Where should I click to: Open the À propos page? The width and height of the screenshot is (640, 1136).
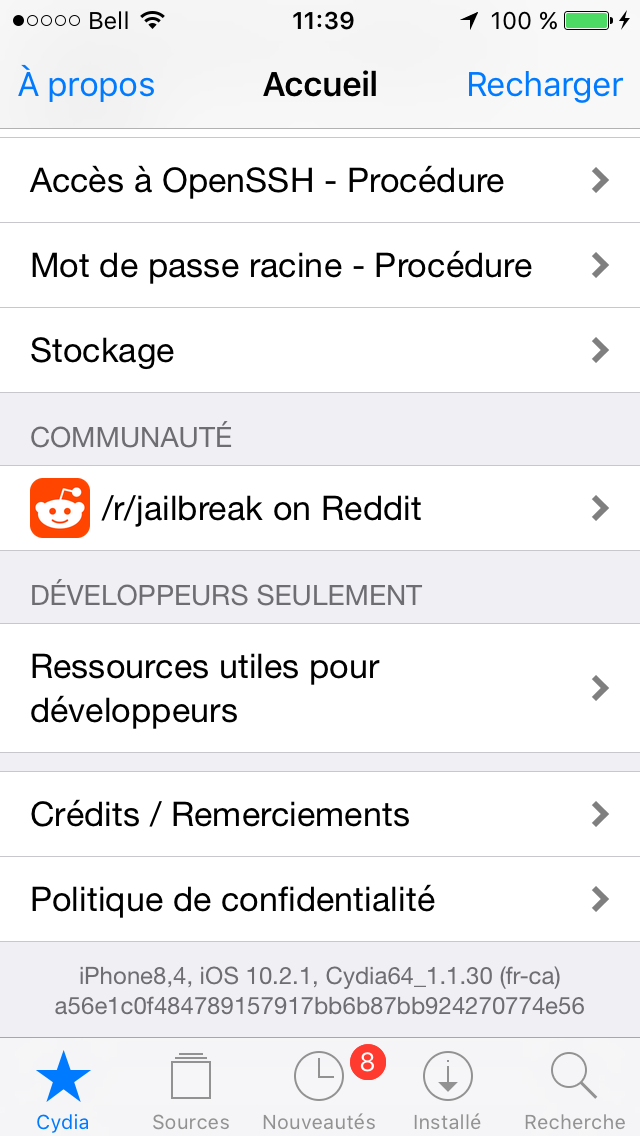[86, 85]
